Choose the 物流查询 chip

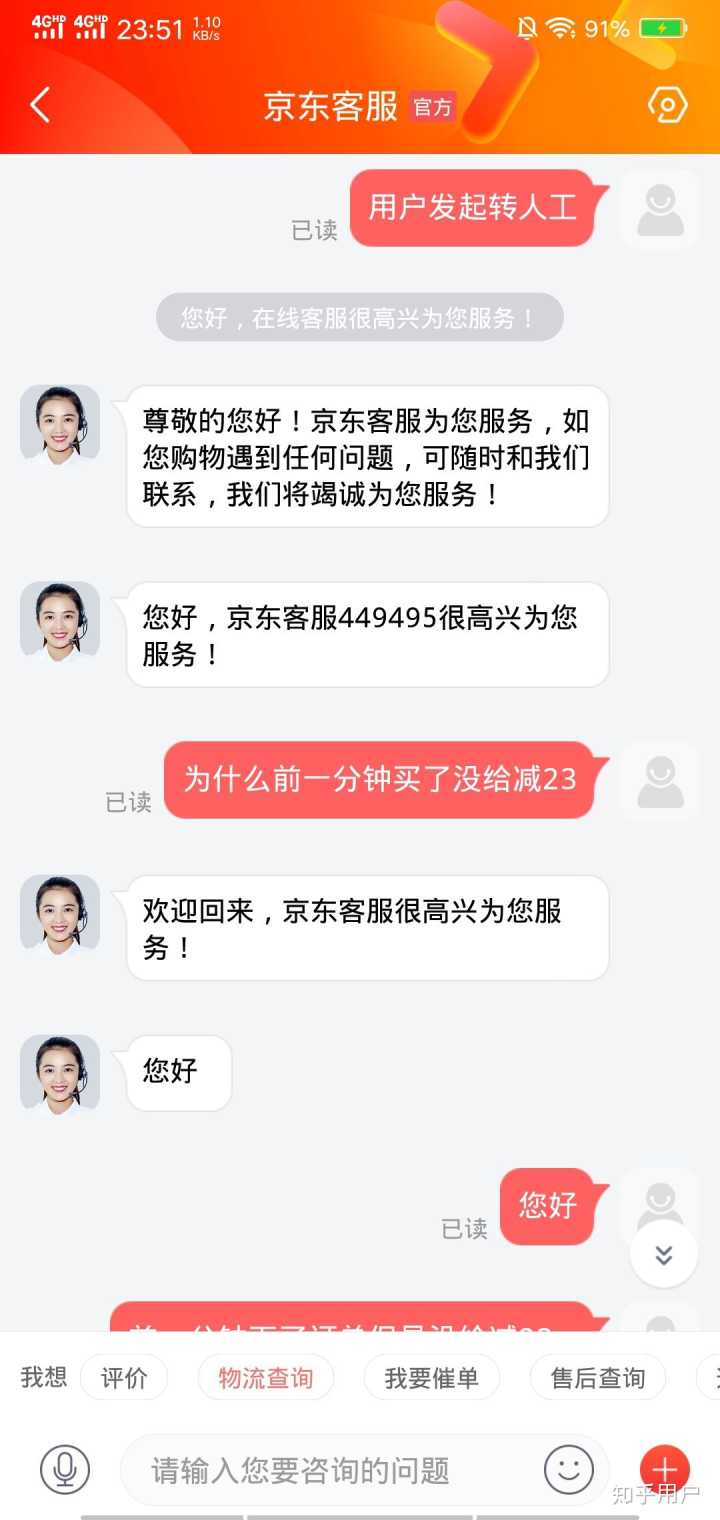click(x=266, y=1378)
